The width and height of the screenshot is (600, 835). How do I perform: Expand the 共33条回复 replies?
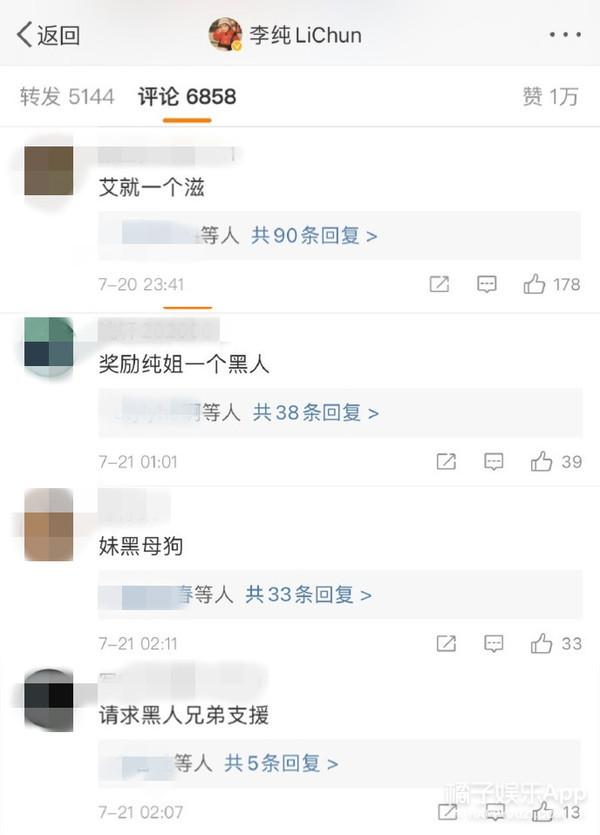(309, 594)
